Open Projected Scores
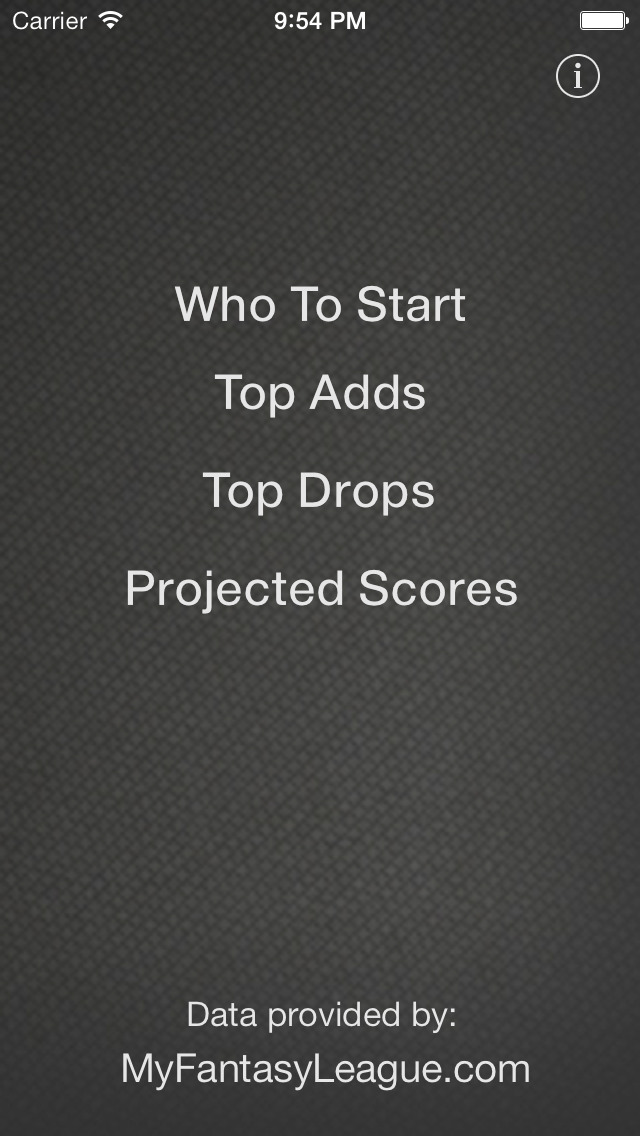The height and width of the screenshot is (1136, 640). [x=320, y=588]
